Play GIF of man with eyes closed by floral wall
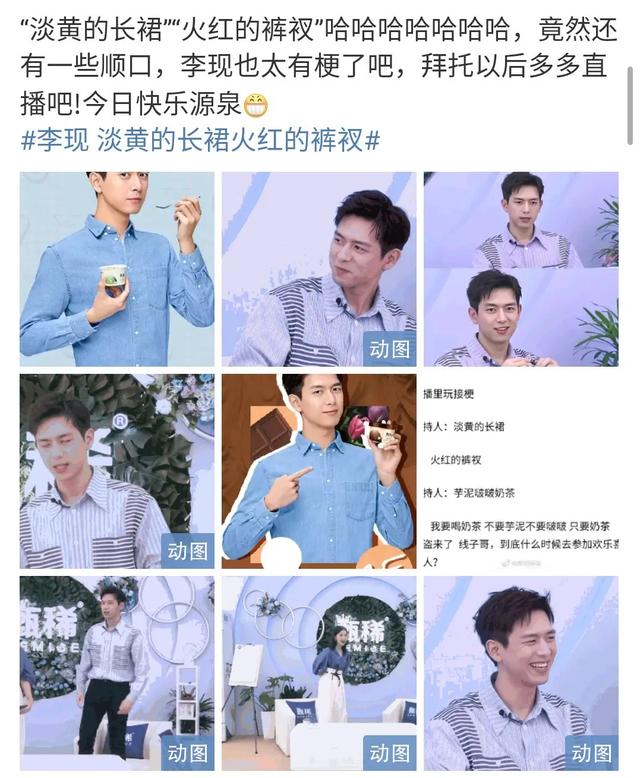640x778 pixels. point(117,471)
